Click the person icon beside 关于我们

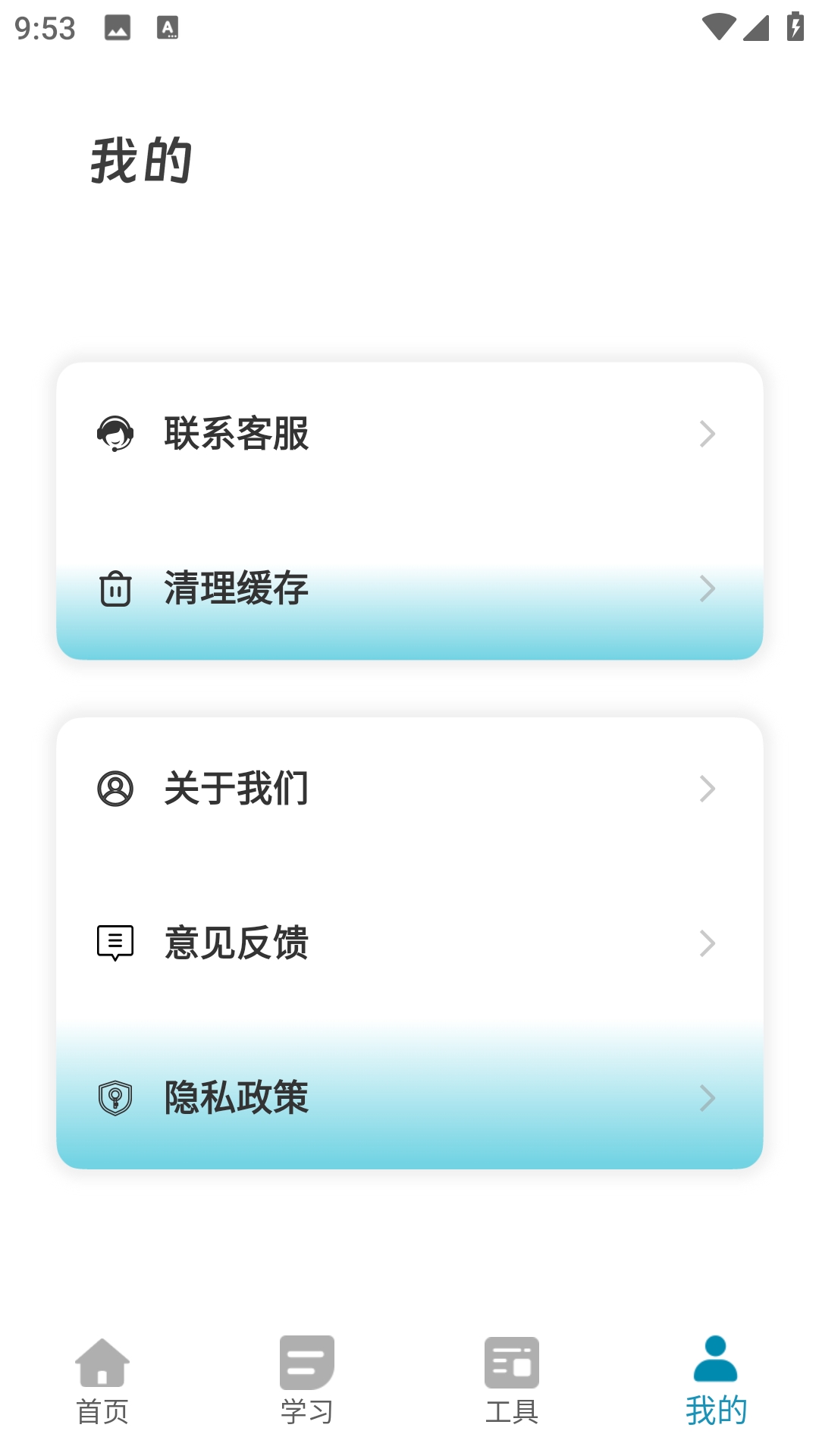click(115, 789)
